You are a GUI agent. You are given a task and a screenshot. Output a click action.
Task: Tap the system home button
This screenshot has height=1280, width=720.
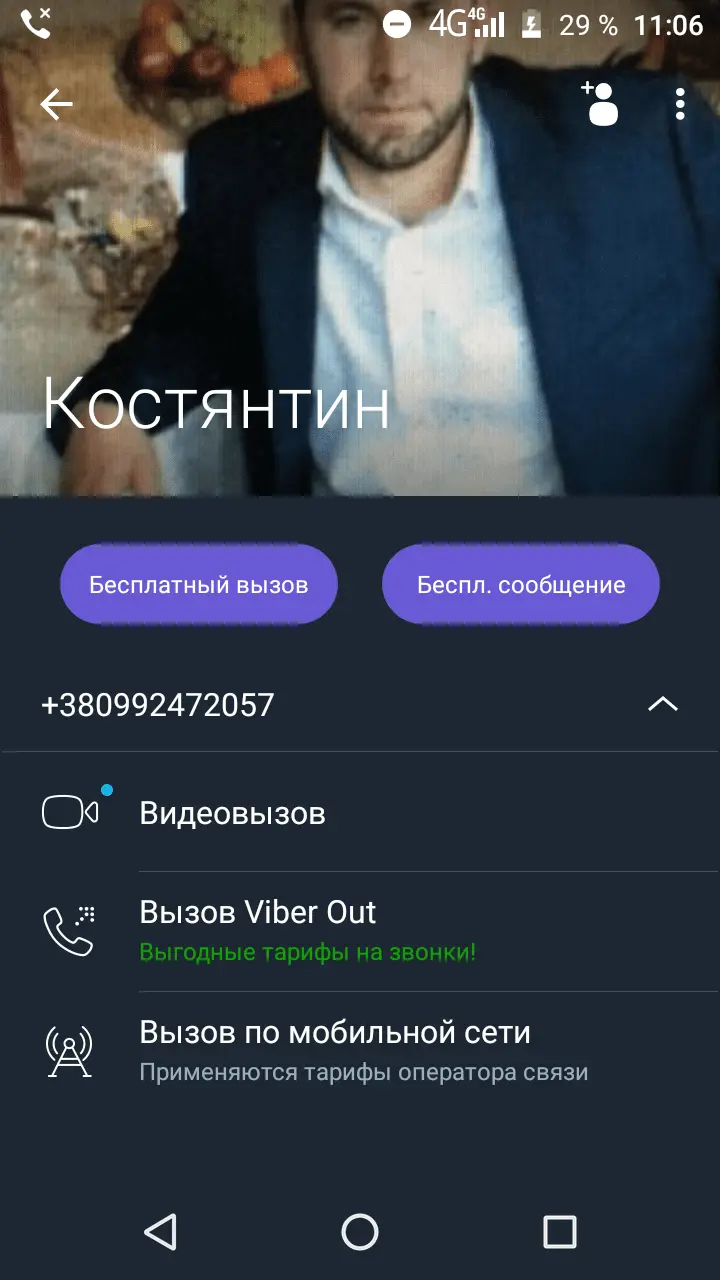[x=360, y=1232]
